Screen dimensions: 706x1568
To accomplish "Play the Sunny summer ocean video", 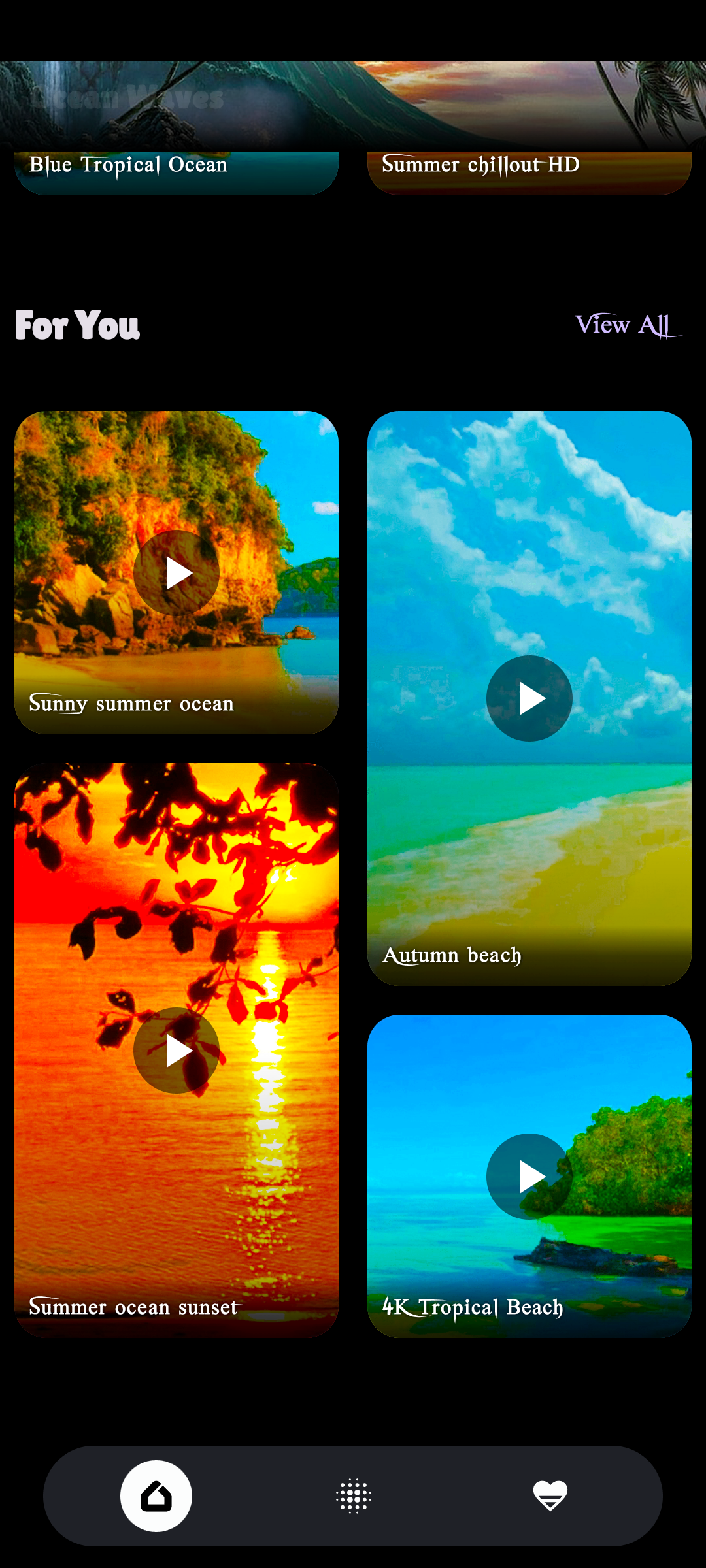I will [x=176, y=573].
